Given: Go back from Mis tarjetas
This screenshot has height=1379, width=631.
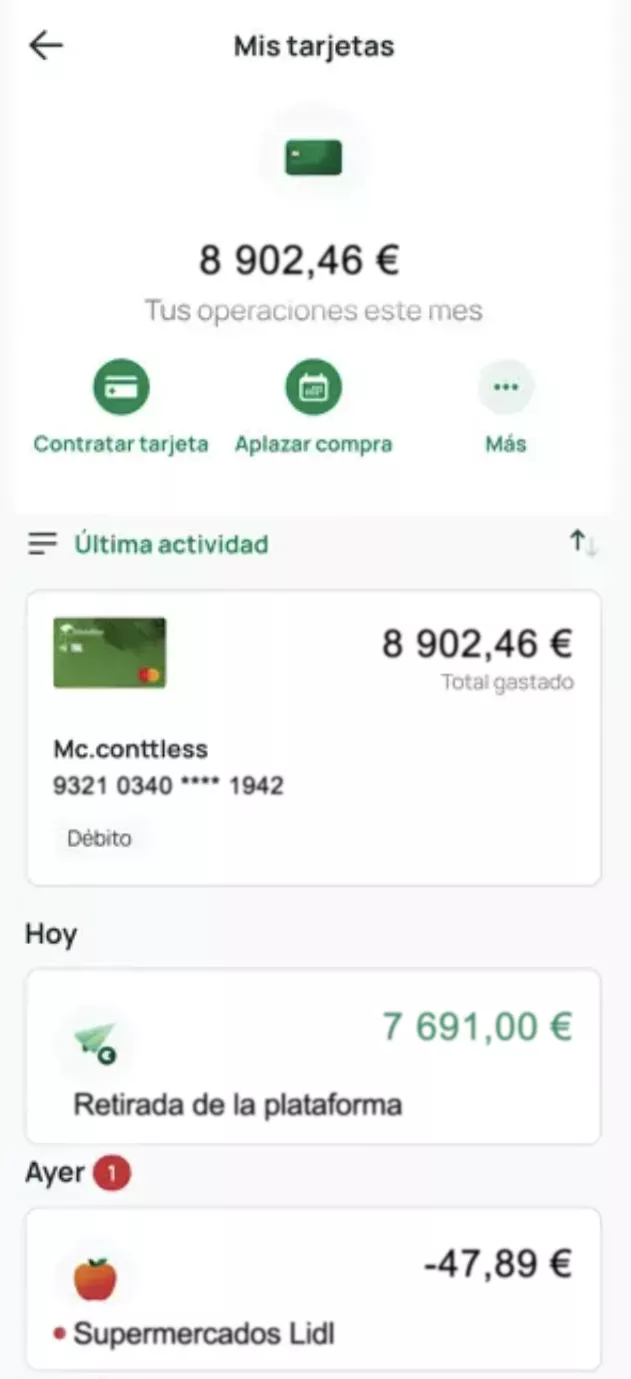Looking at the screenshot, I should (x=46, y=46).
